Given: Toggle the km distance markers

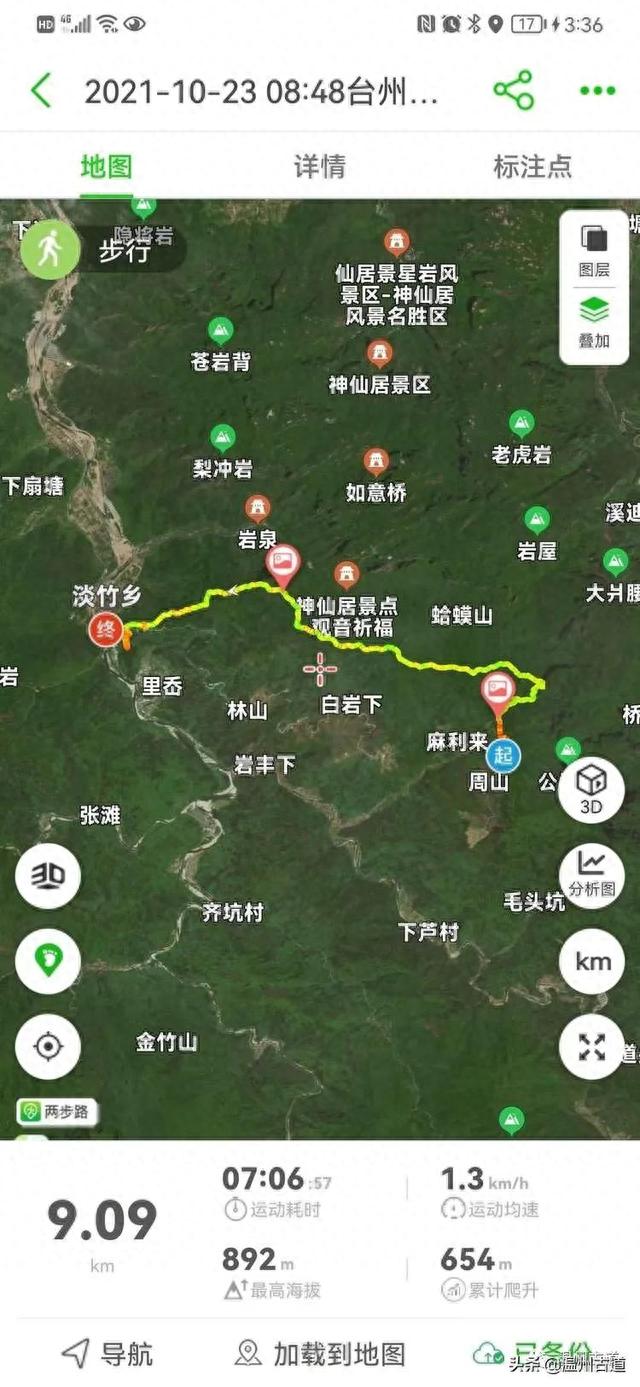Looking at the screenshot, I should click(x=592, y=961).
